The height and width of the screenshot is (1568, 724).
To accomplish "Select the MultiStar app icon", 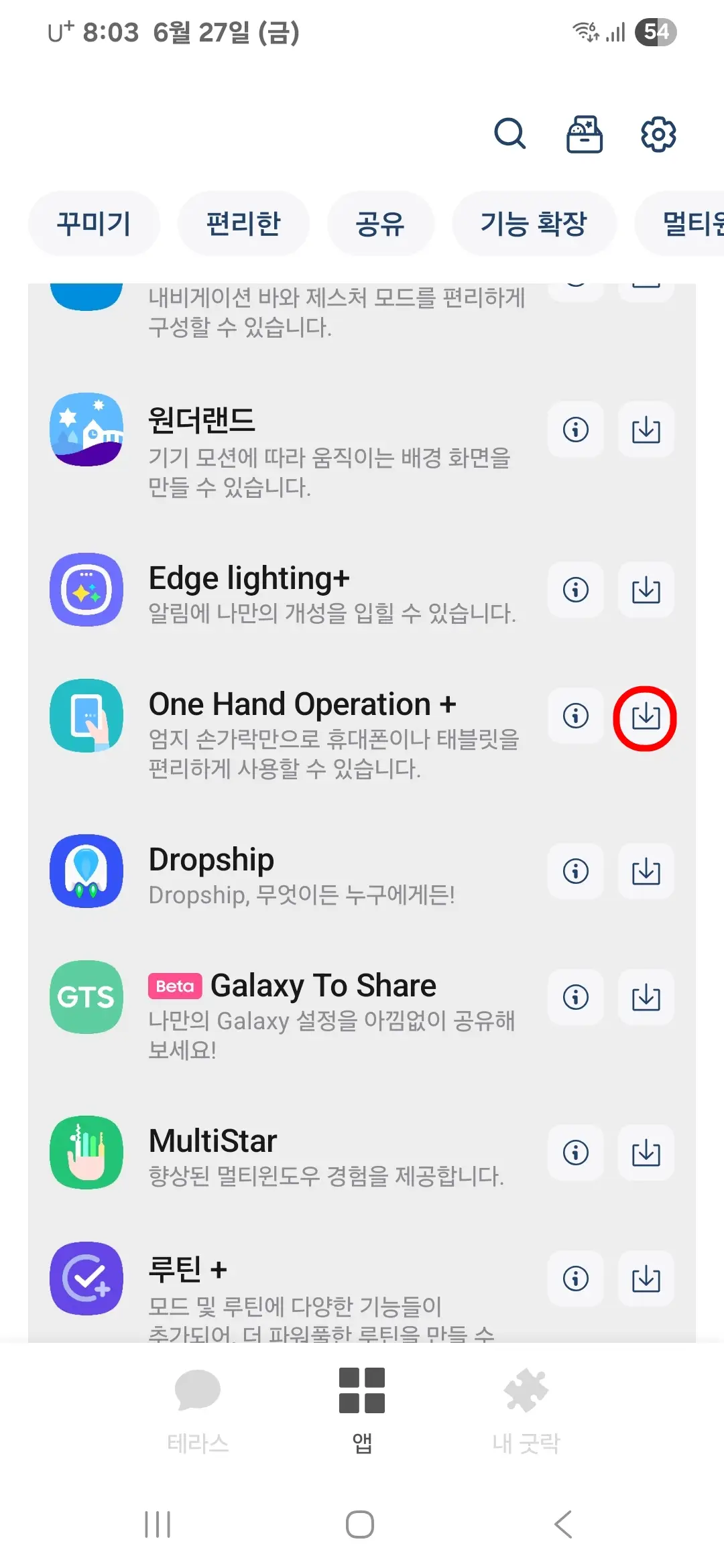I will [86, 1153].
